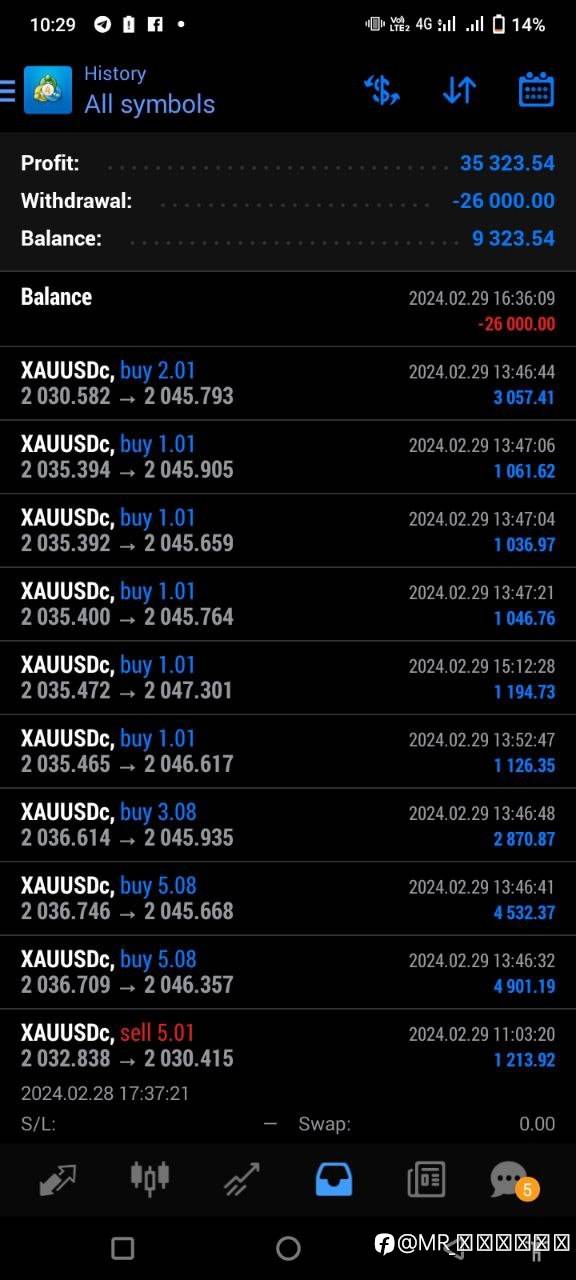
Task: Open the recent apps overview
Action: point(123,1248)
